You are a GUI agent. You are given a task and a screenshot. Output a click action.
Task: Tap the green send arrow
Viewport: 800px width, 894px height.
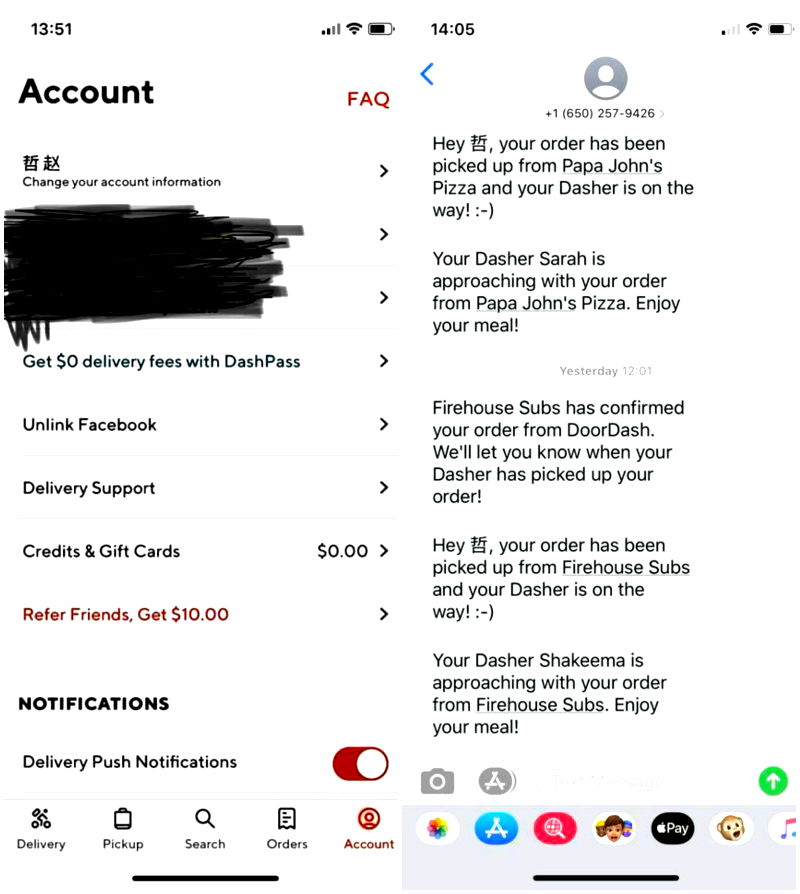pos(773,781)
